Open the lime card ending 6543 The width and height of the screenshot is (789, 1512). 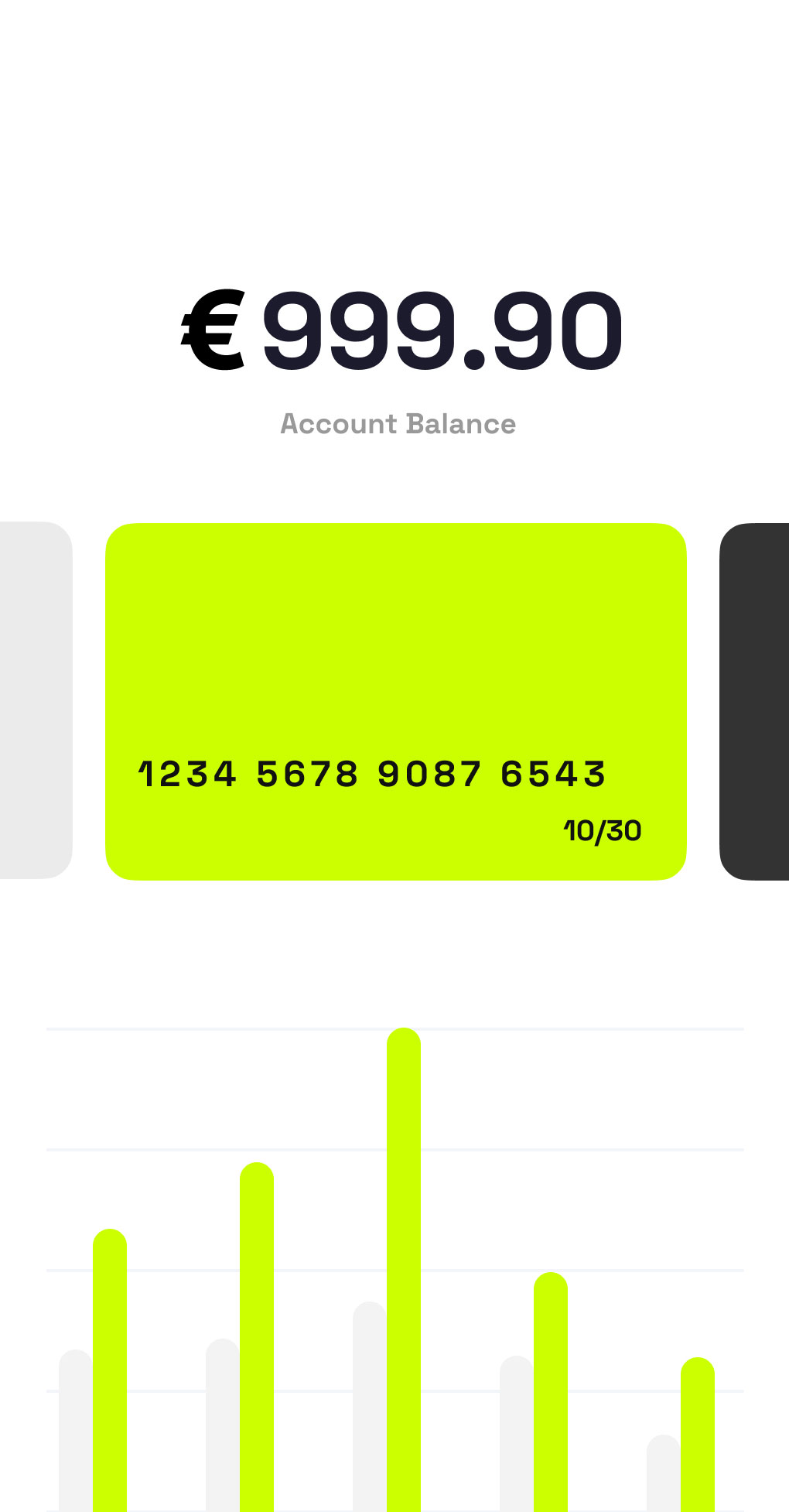coord(395,700)
